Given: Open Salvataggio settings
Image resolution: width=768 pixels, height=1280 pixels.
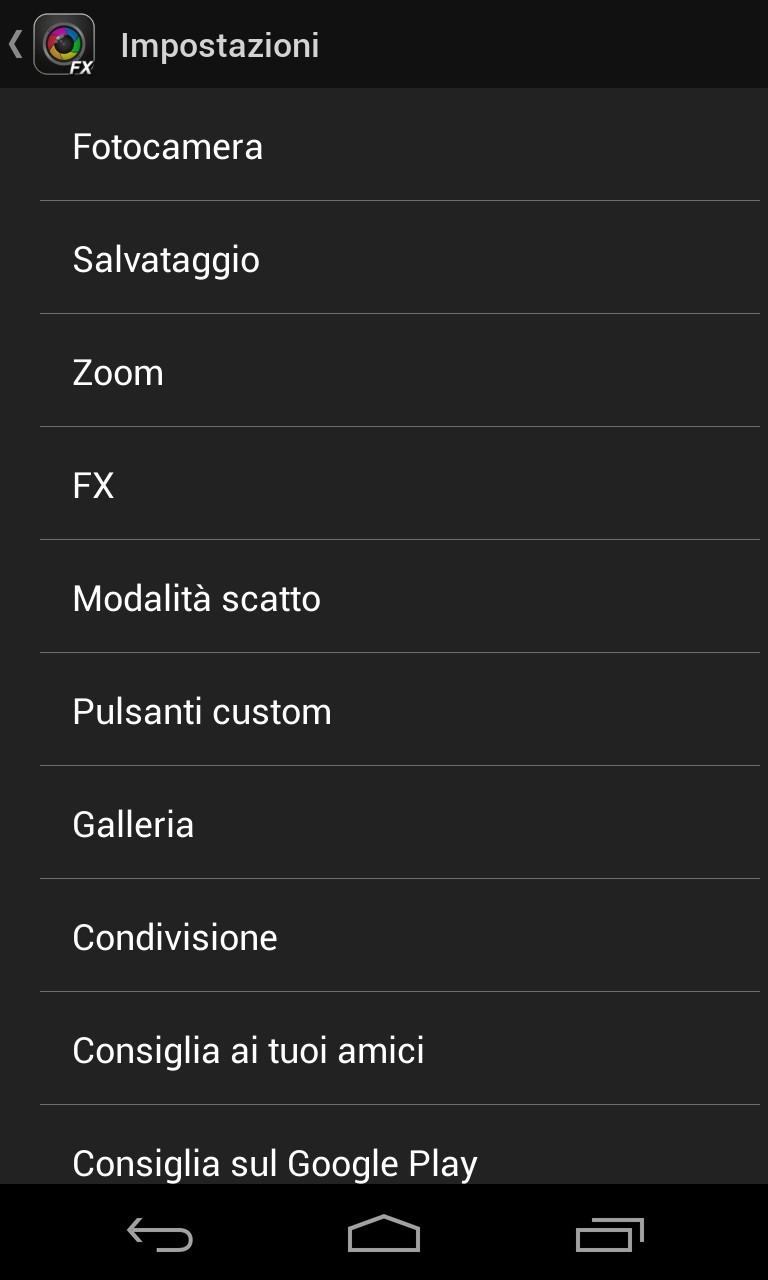Looking at the screenshot, I should [x=400, y=260].
